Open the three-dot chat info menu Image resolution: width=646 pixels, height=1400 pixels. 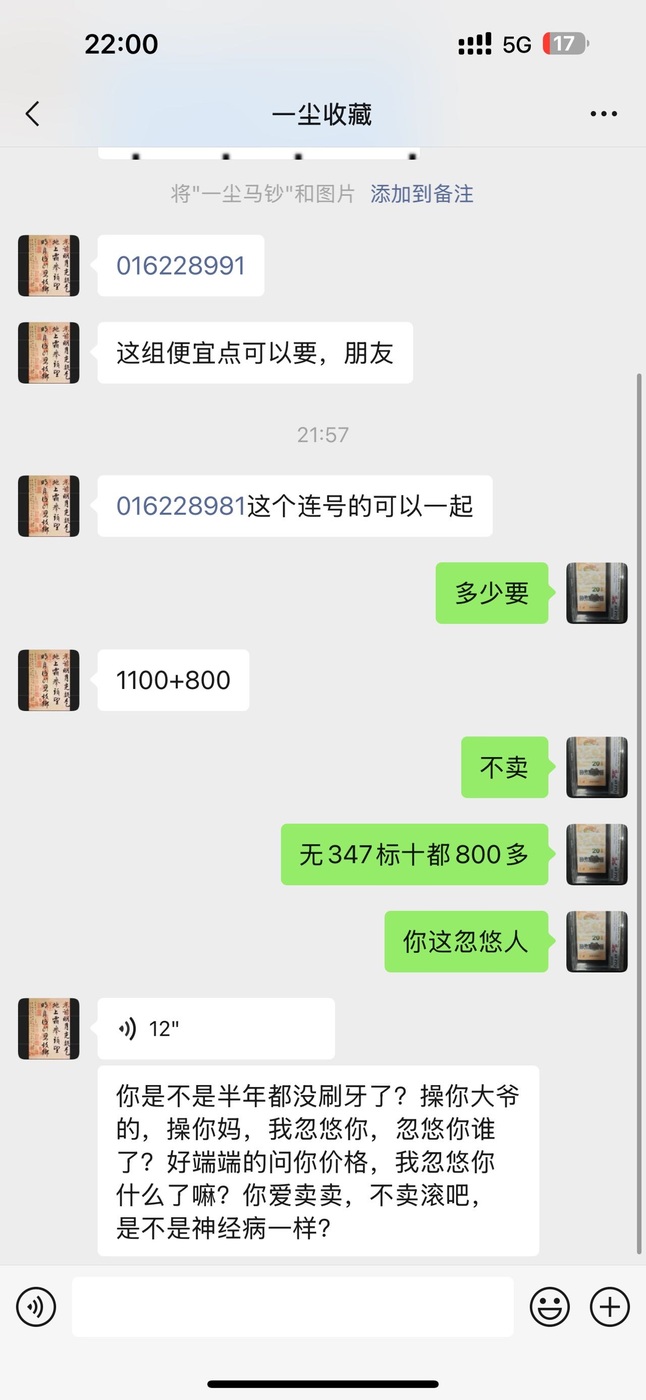pos(603,114)
